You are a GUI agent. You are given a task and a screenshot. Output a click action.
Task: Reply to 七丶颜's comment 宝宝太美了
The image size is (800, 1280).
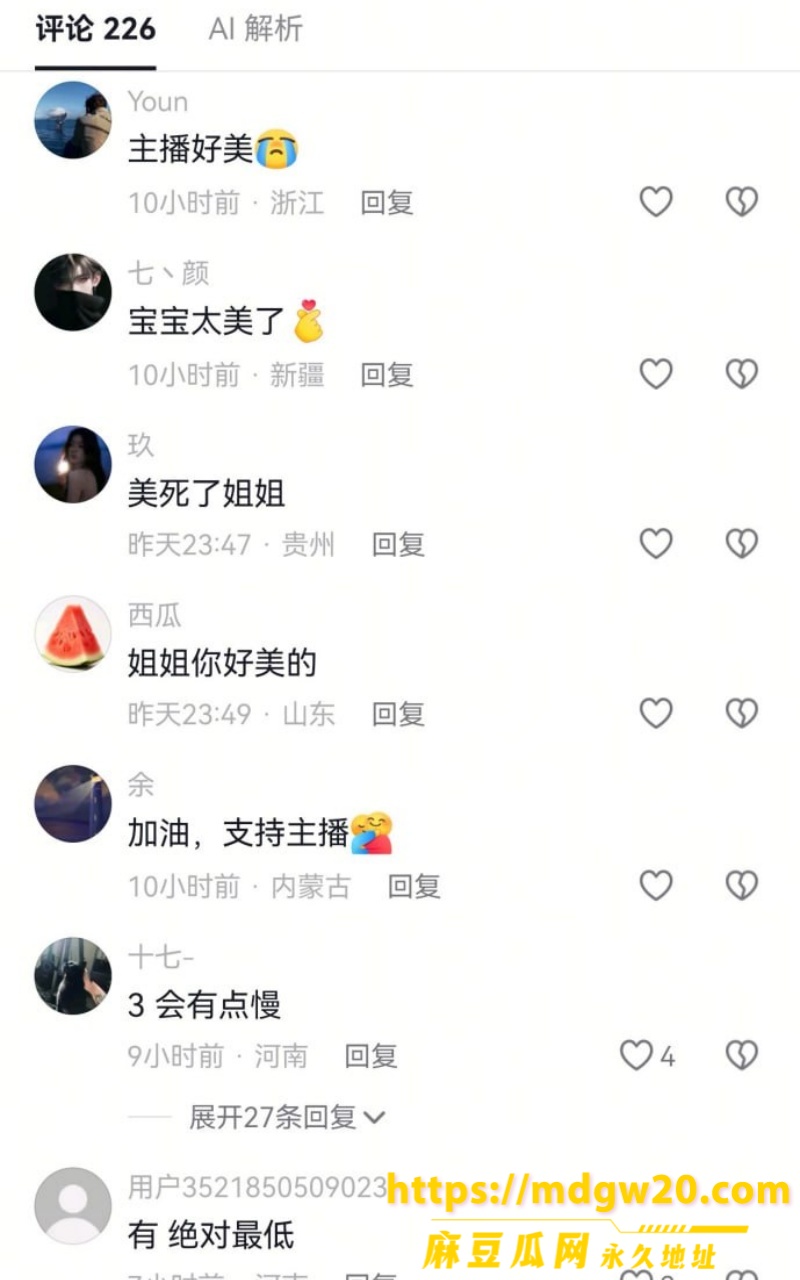click(x=387, y=375)
